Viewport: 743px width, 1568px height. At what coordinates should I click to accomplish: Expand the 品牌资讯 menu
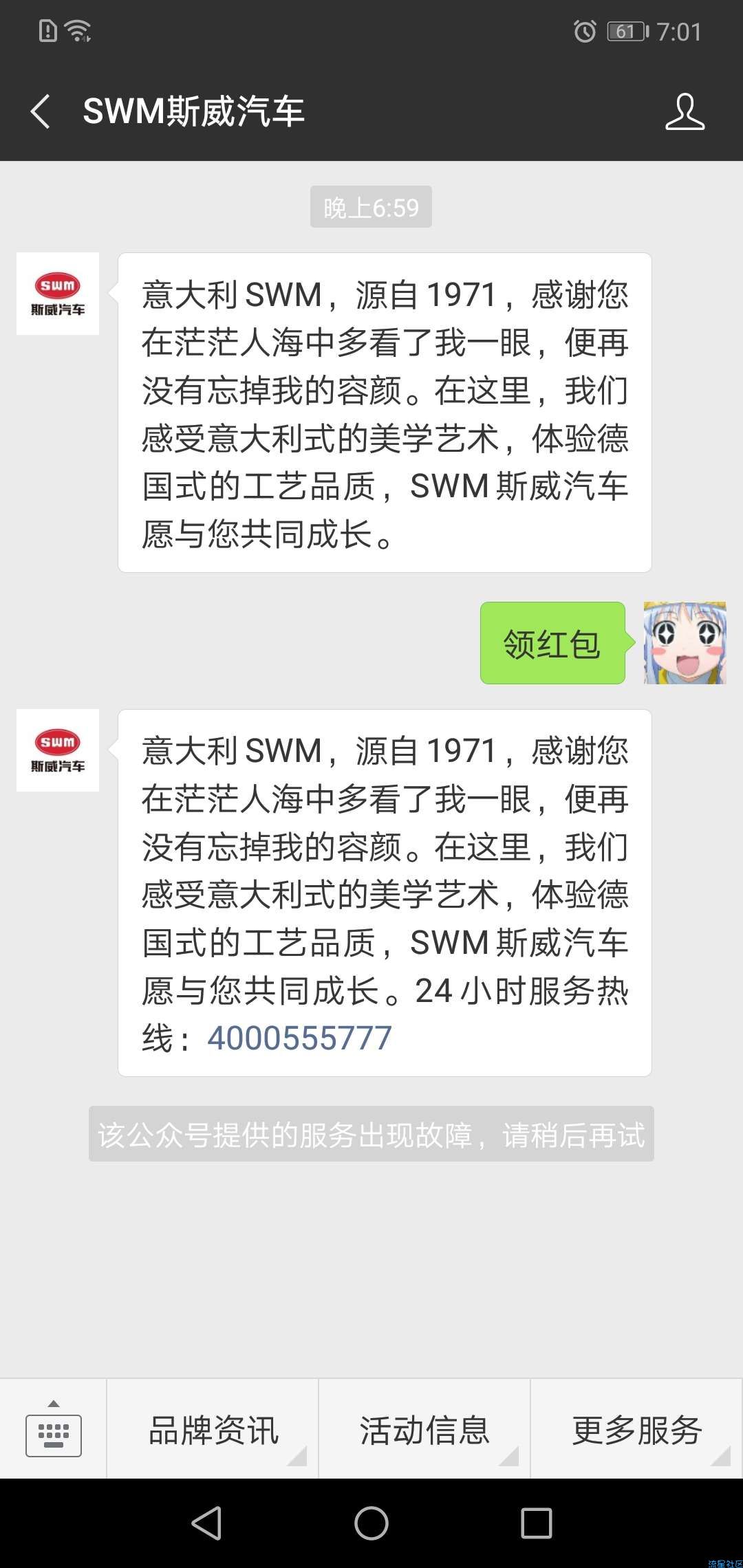[x=213, y=1430]
